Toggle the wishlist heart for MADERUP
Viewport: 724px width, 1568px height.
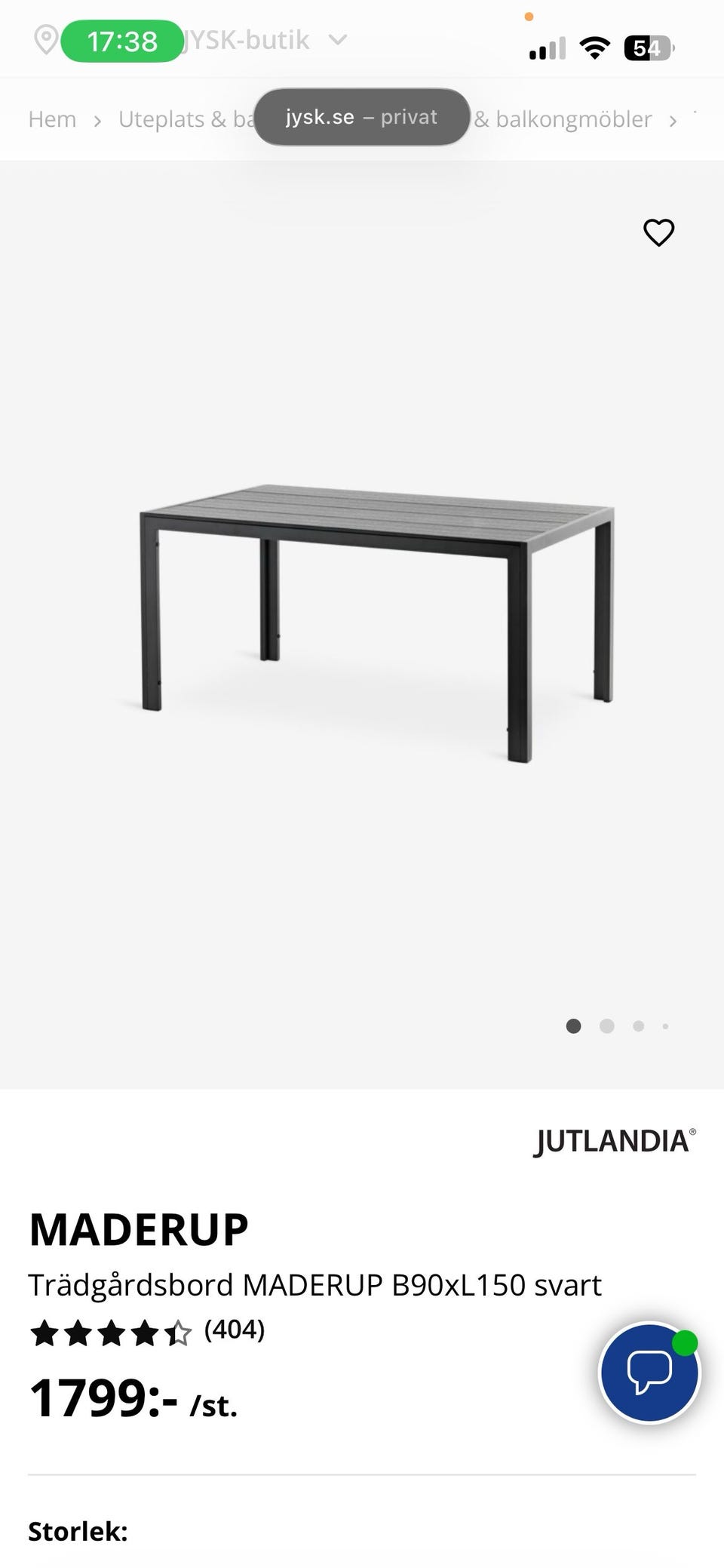pyautogui.click(x=658, y=233)
